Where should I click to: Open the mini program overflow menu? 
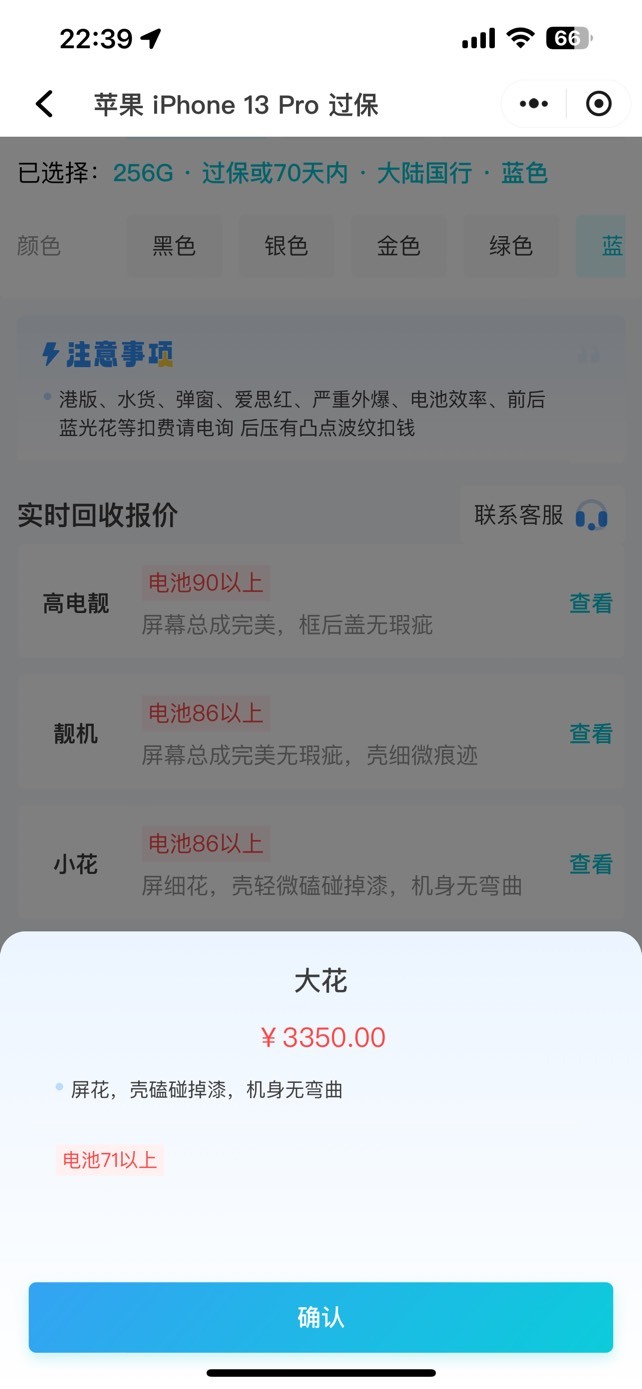pyautogui.click(x=534, y=104)
